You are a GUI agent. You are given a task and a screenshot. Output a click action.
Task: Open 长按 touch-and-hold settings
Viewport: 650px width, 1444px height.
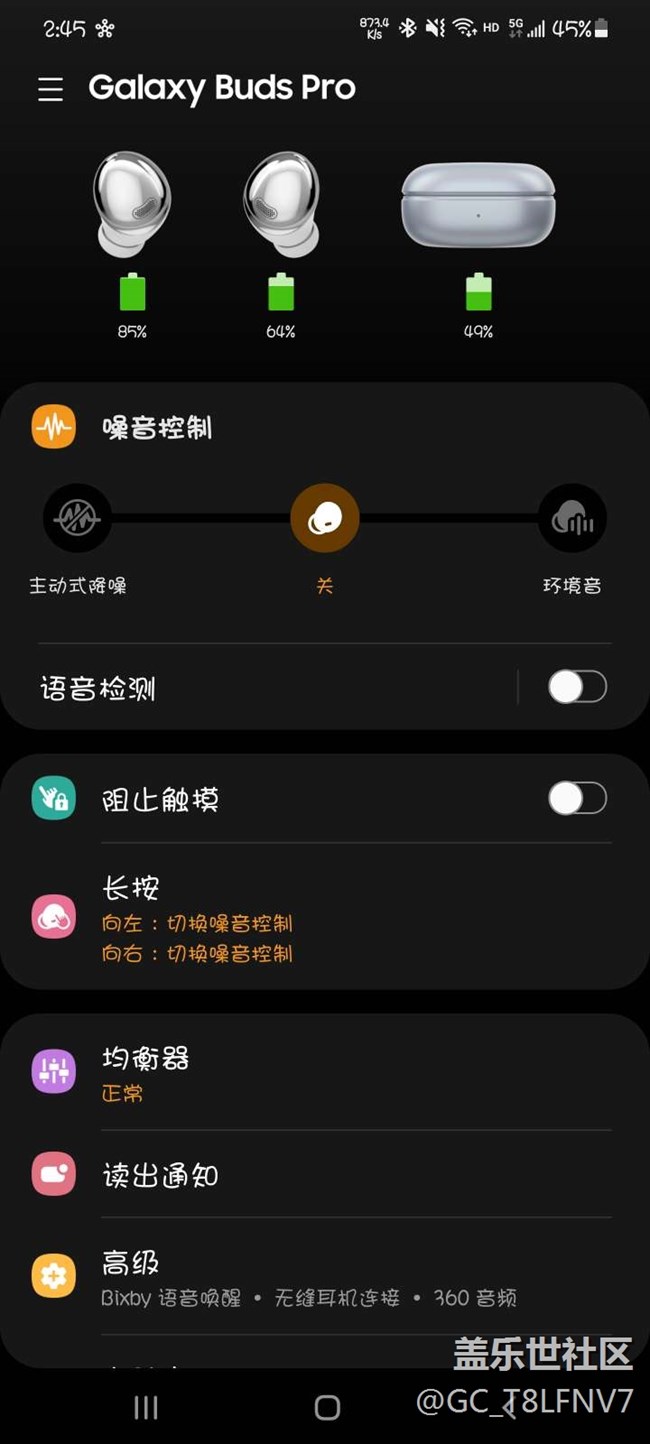300,918
